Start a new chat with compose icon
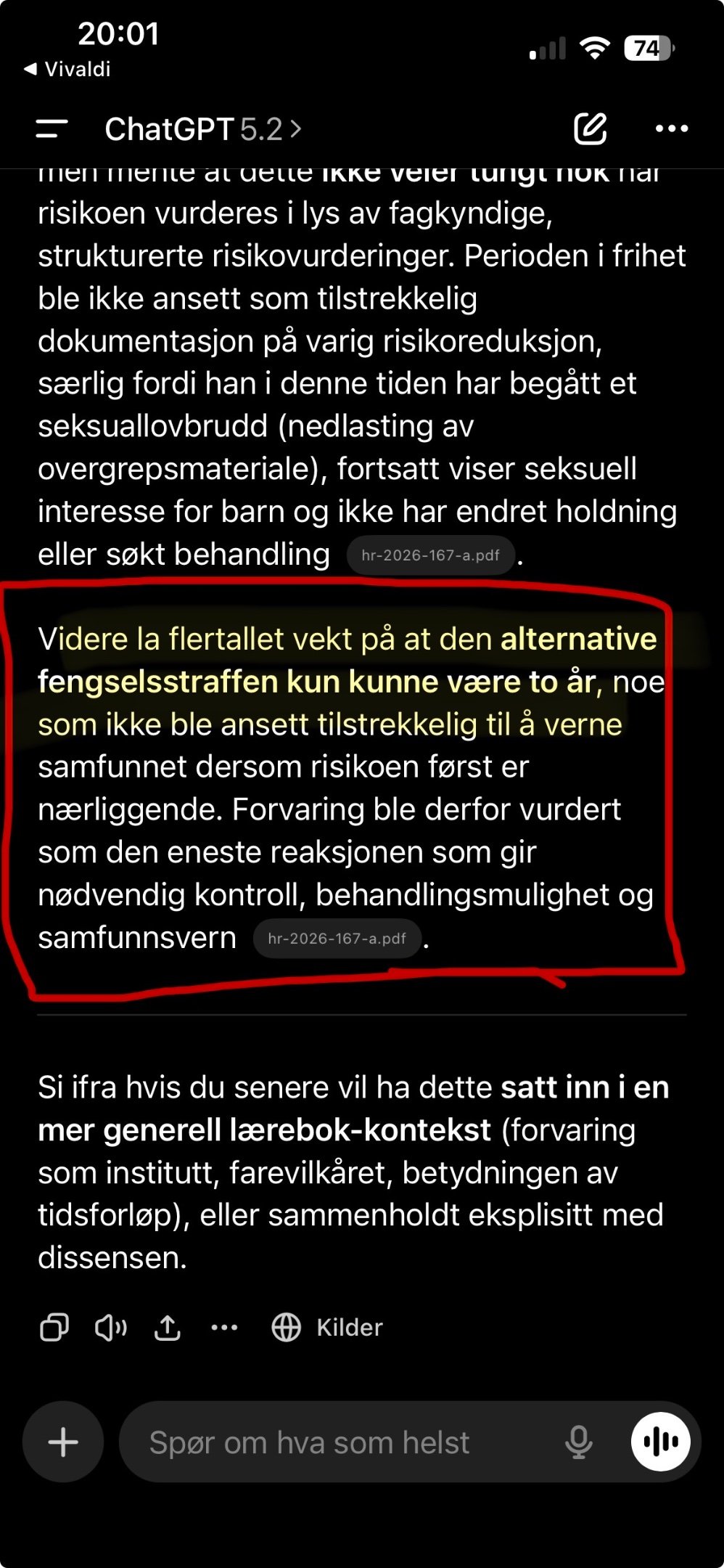Image resolution: width=724 pixels, height=1568 pixels. tap(590, 129)
